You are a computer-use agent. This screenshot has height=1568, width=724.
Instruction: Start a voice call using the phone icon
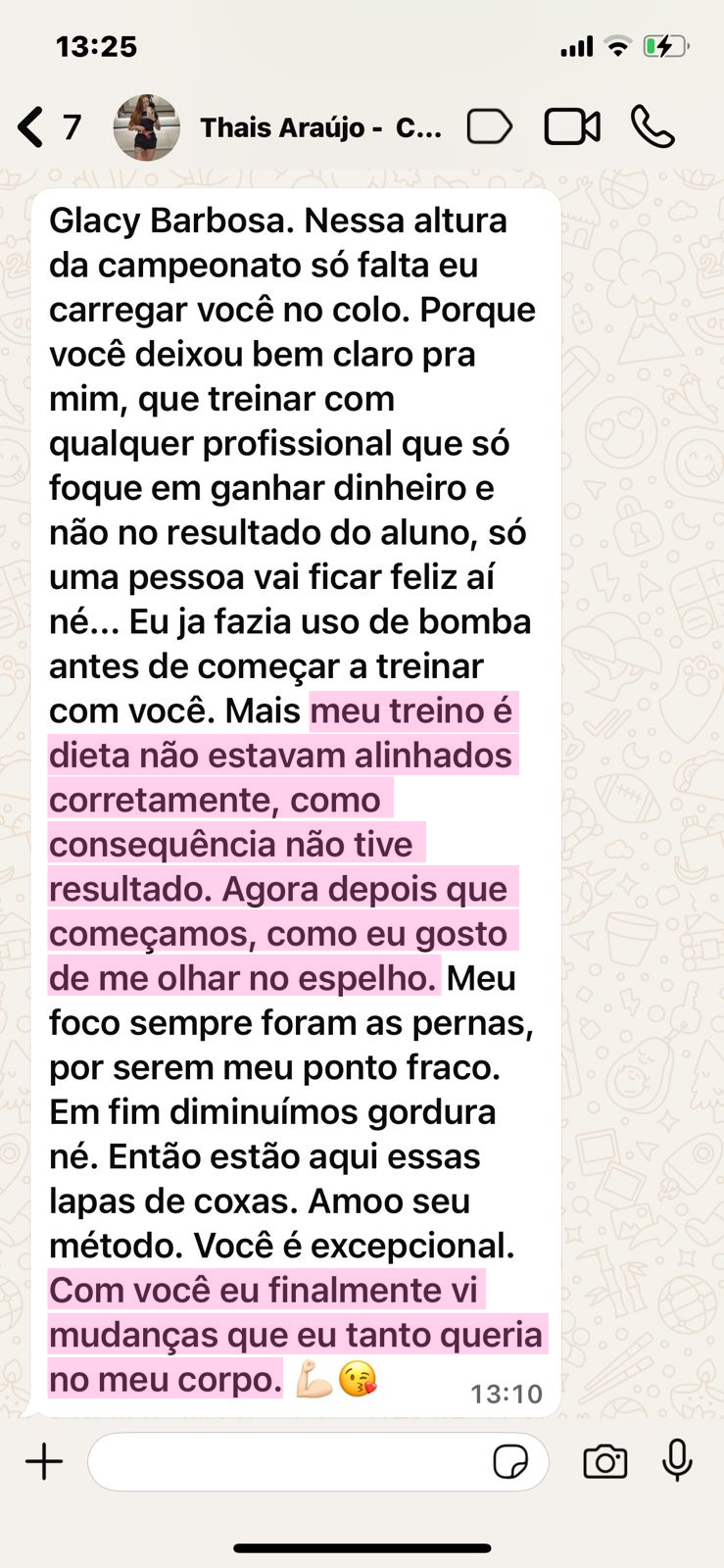coord(654,126)
